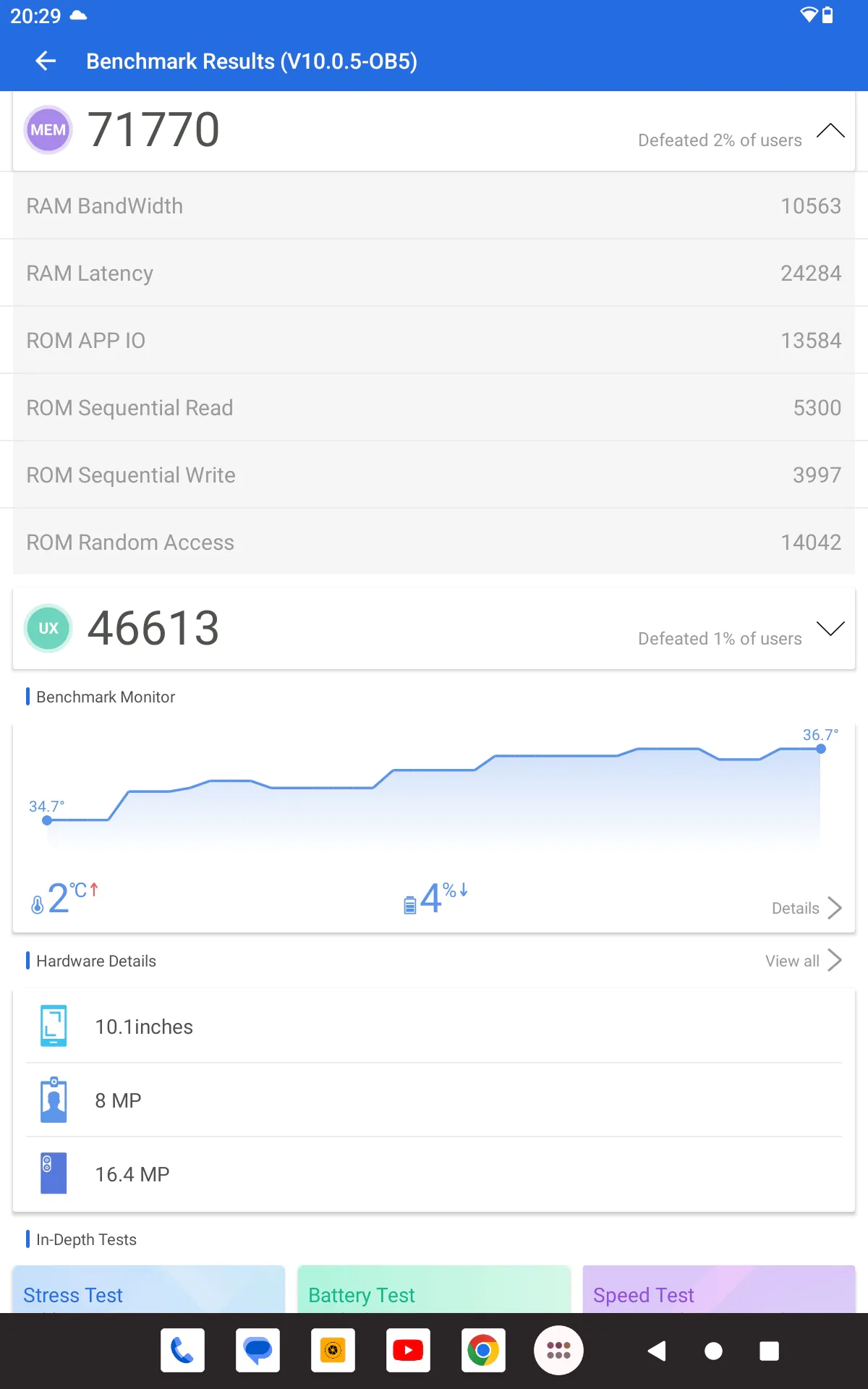Open the app drawer from the taskbar
The image size is (868, 1389).
[x=558, y=1350]
